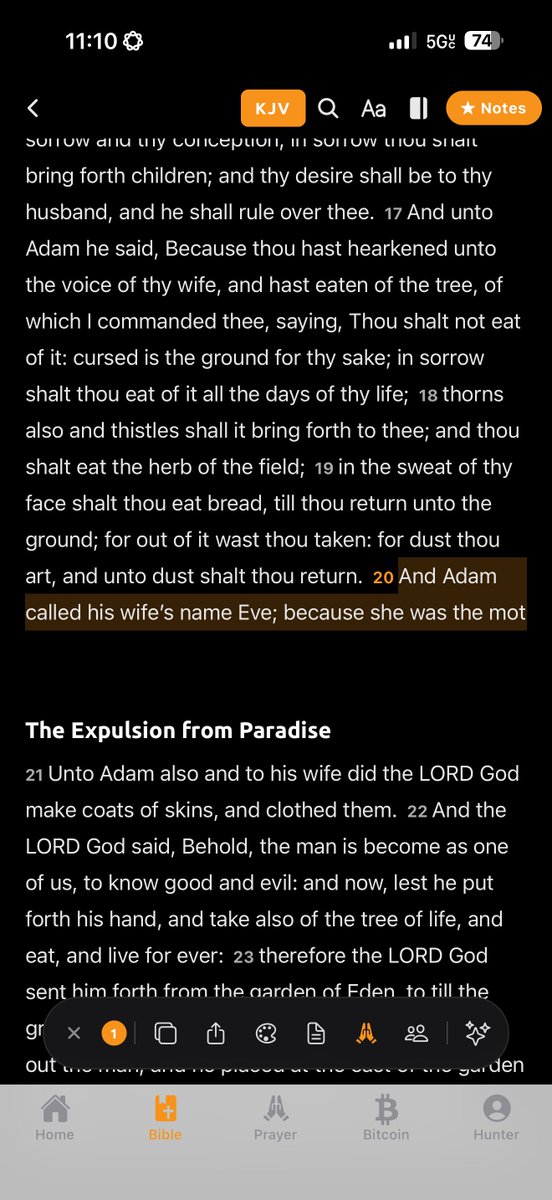Open the search magnifier icon
Screen dimensions: 552x1200
327,108
